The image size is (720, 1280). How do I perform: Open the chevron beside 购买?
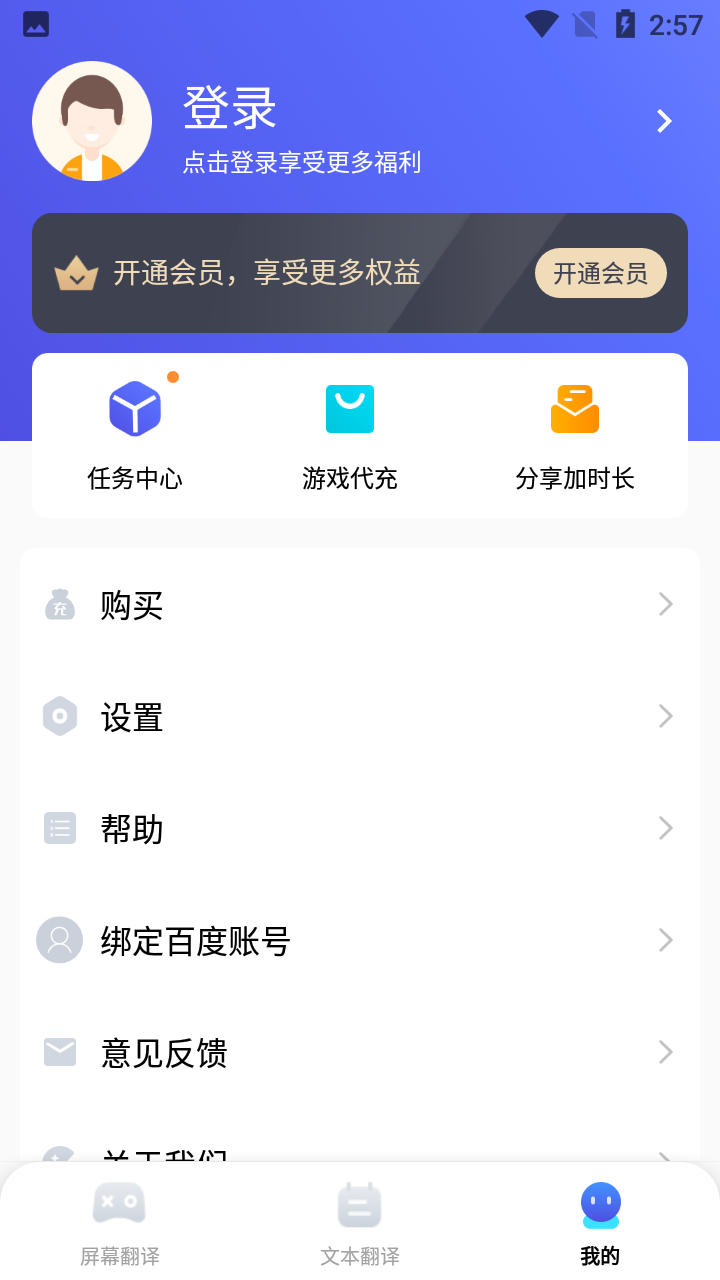coord(665,604)
